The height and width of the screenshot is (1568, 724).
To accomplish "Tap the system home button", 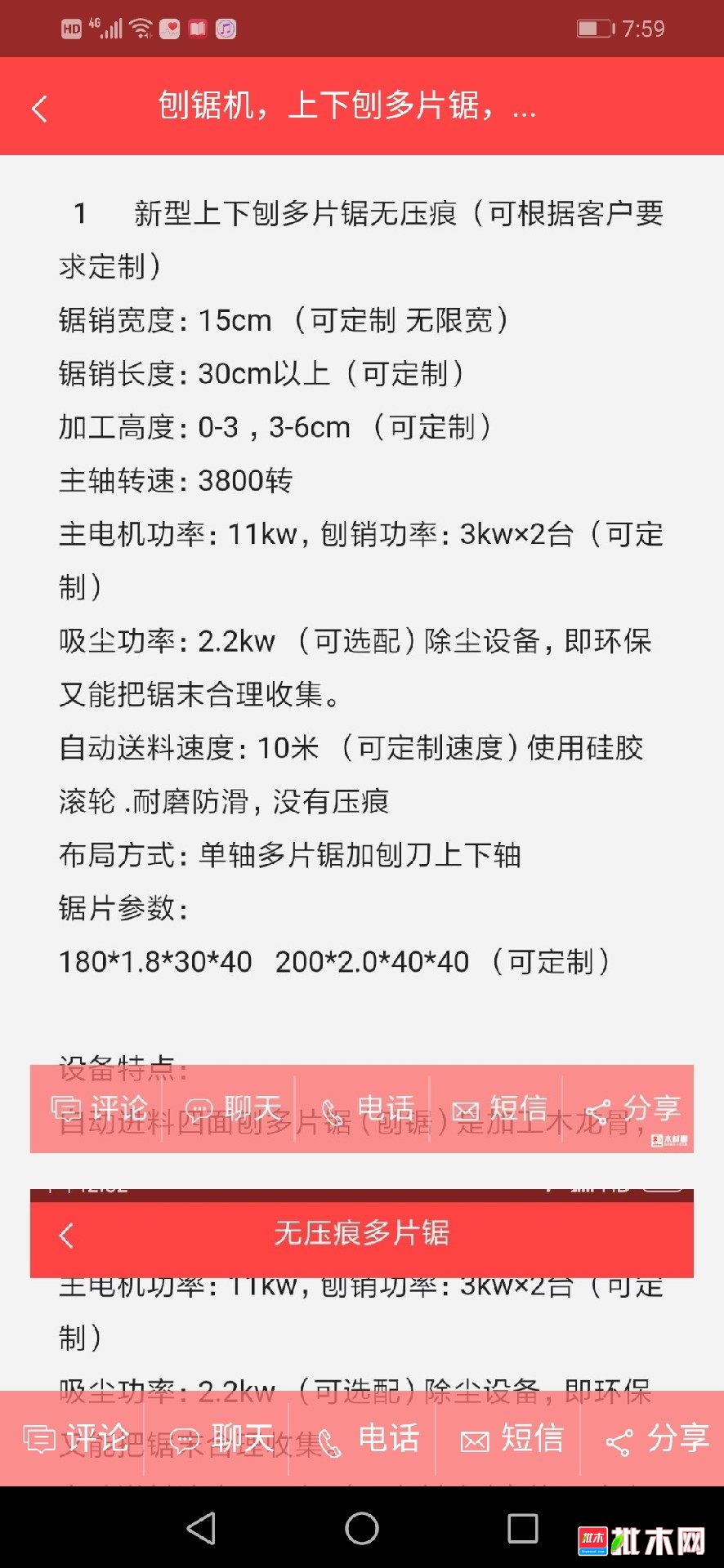I will (361, 1529).
